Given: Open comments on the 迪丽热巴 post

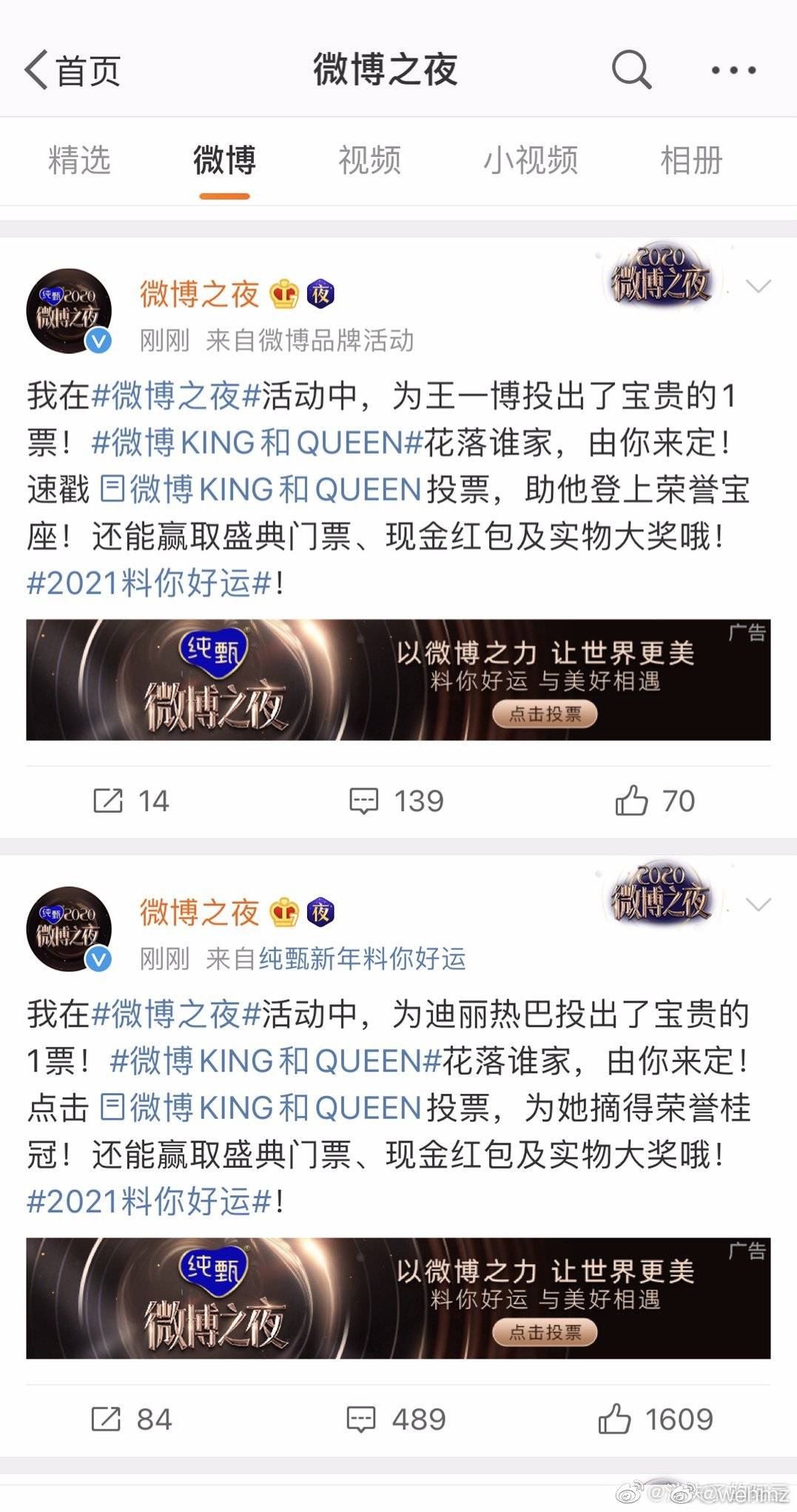Looking at the screenshot, I should 397,1419.
